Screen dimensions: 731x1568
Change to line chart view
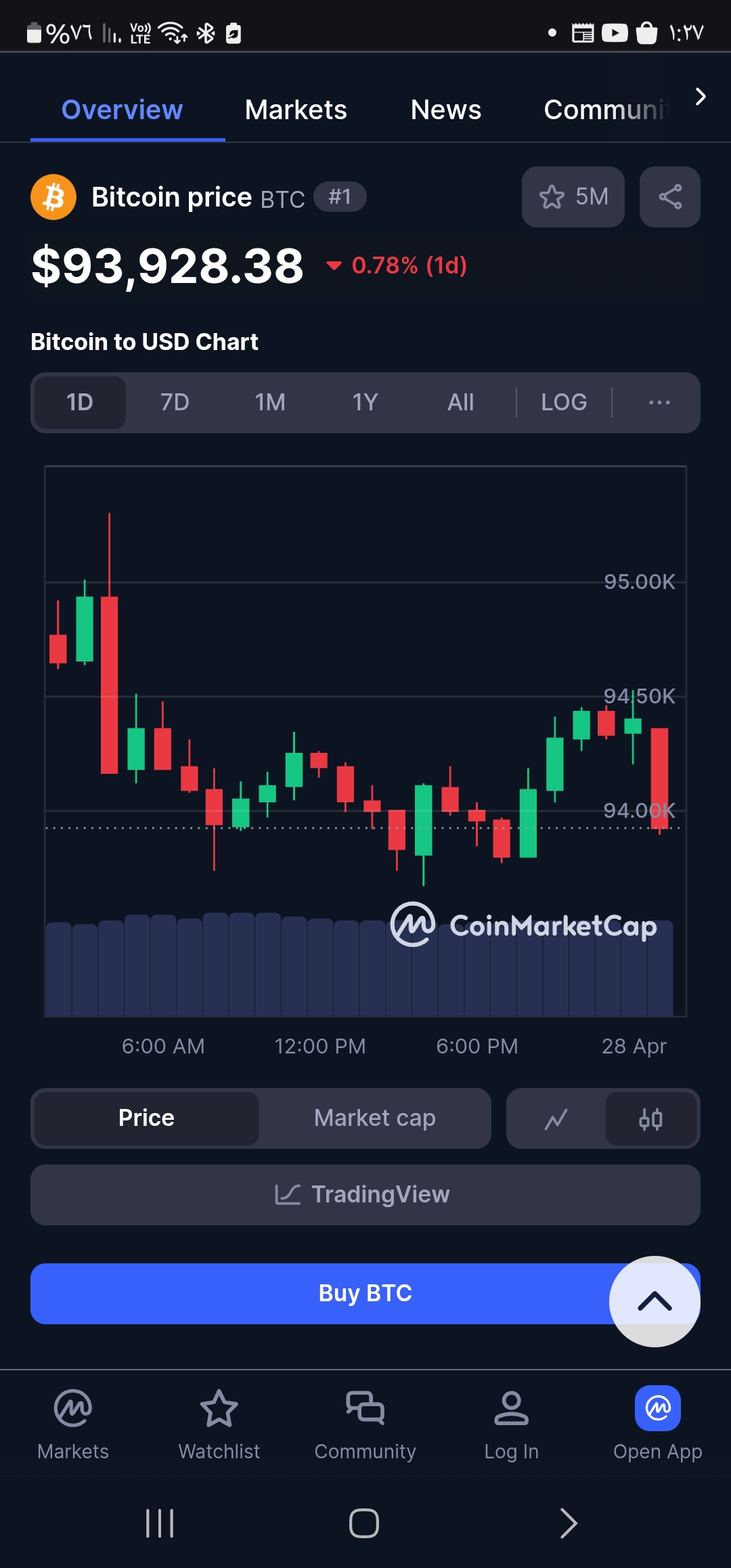tap(556, 1119)
